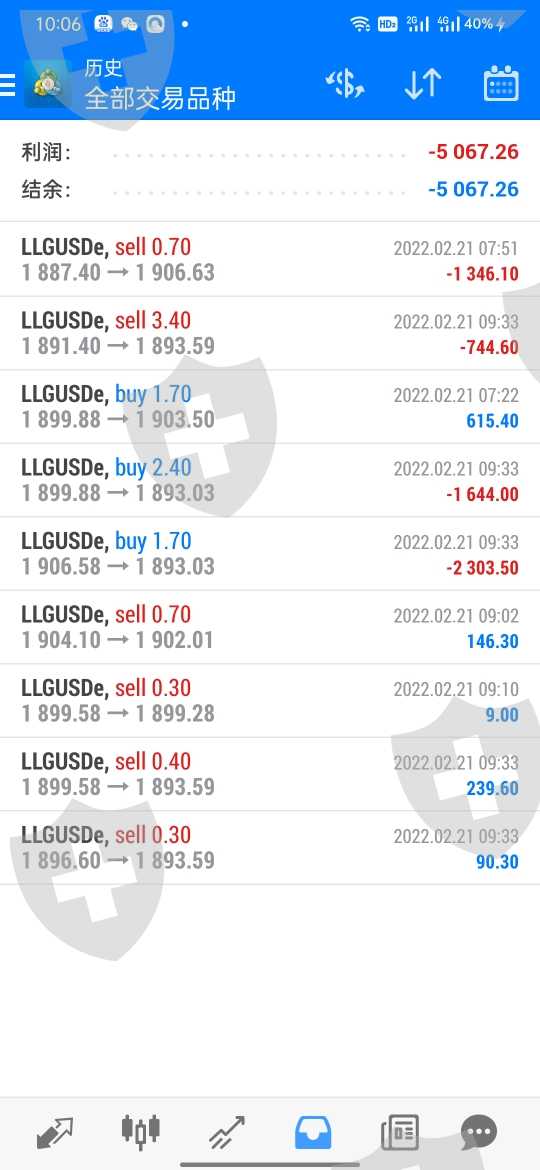Open the hamburger drawer menu
This screenshot has width=540, height=1170.
[7, 85]
